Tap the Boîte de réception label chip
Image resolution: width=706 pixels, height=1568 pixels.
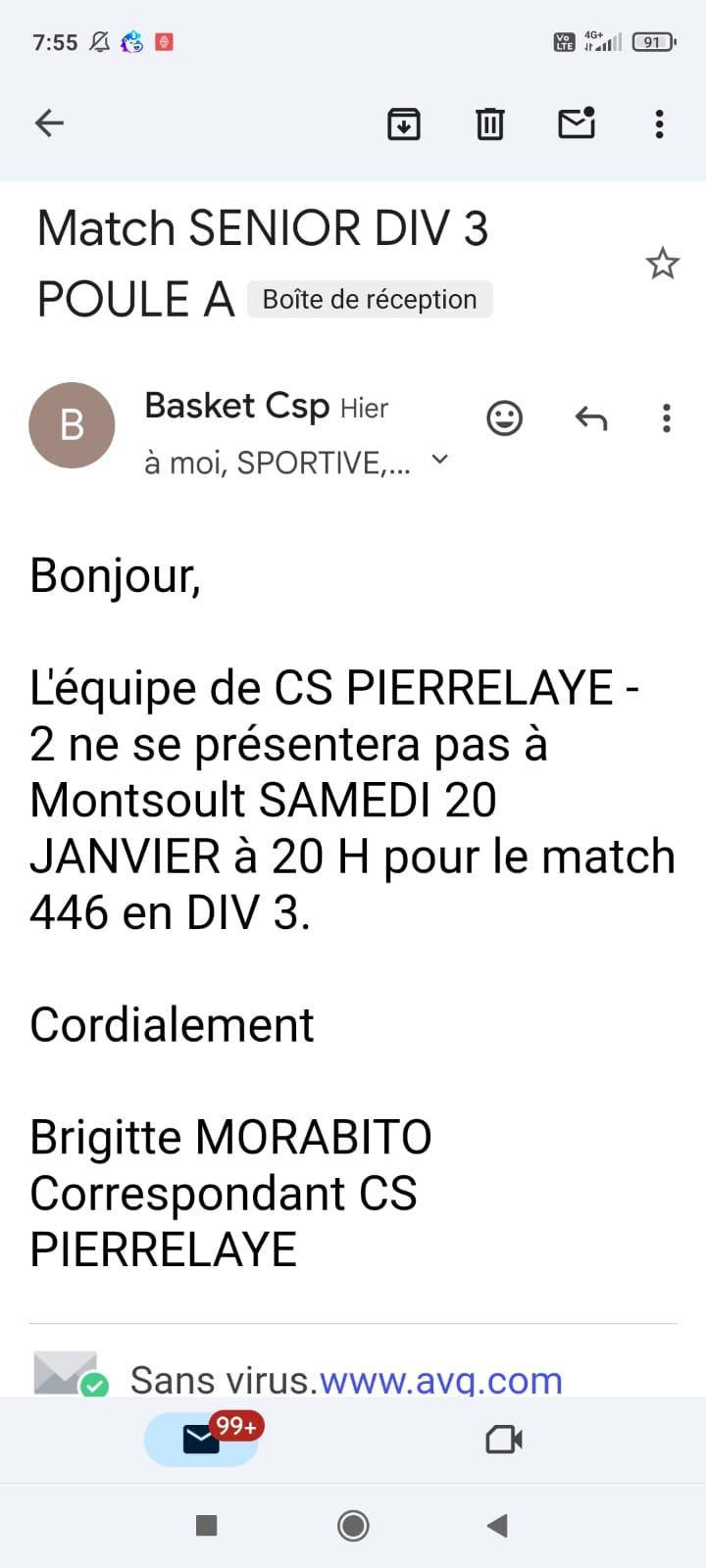click(x=370, y=299)
